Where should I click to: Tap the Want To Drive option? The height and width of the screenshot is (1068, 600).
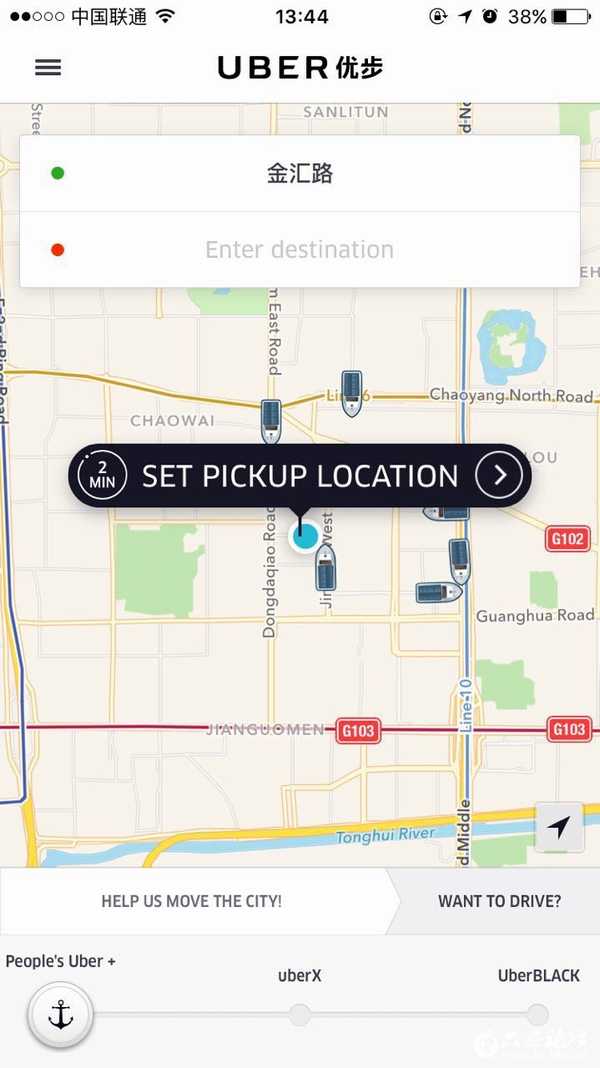[x=499, y=901]
